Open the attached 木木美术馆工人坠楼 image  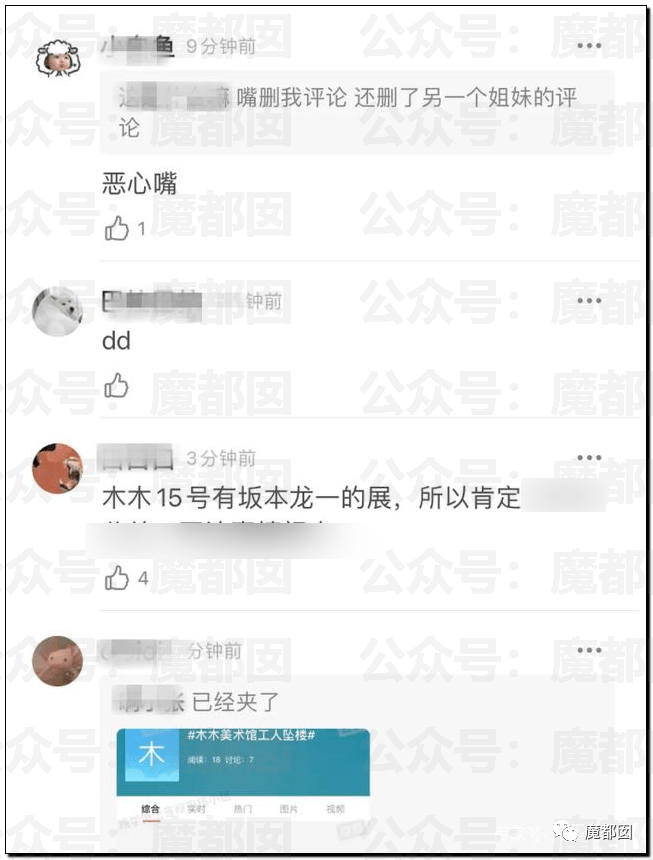point(243,776)
